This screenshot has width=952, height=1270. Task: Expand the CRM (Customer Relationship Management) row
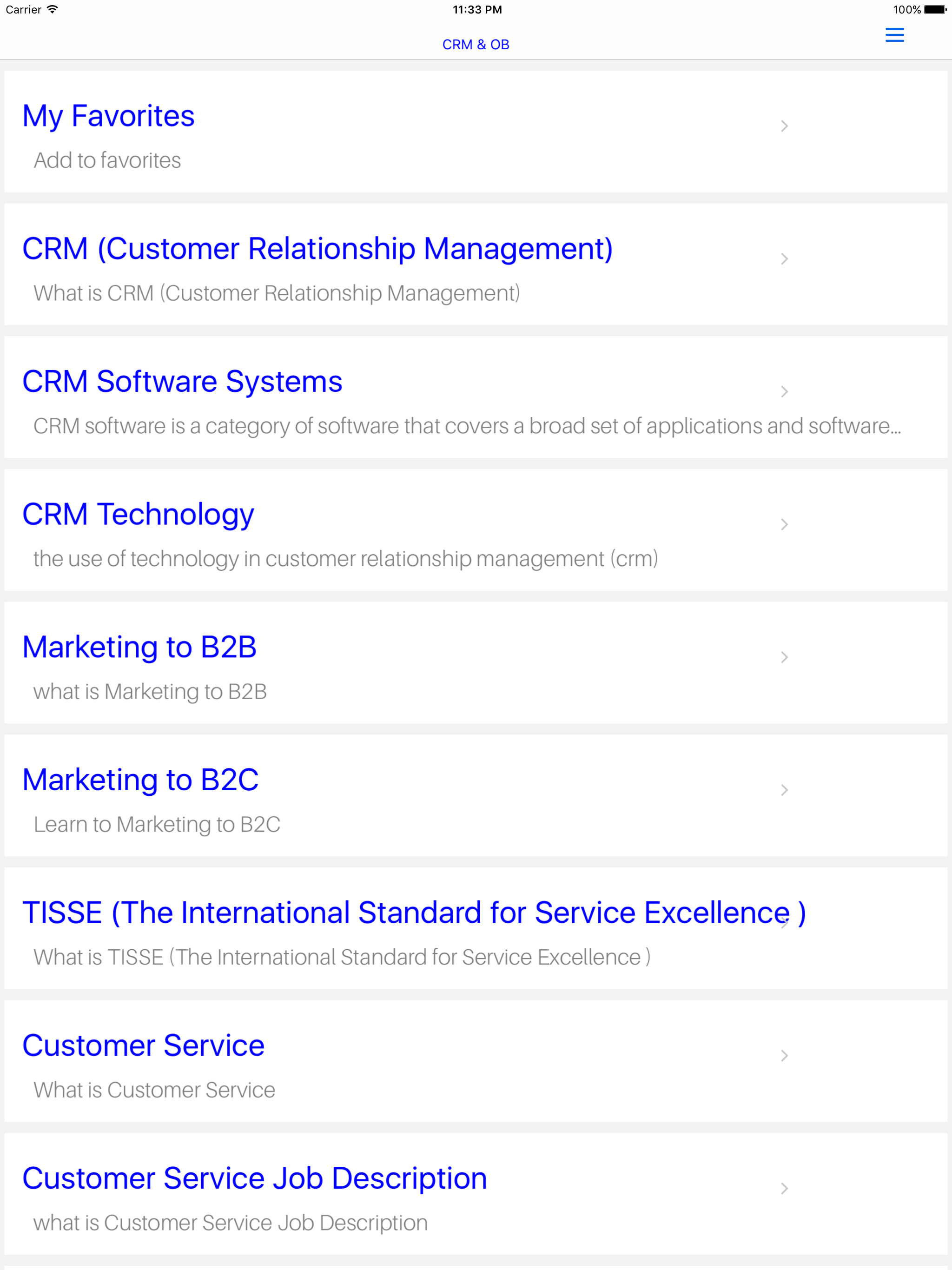pos(785,259)
